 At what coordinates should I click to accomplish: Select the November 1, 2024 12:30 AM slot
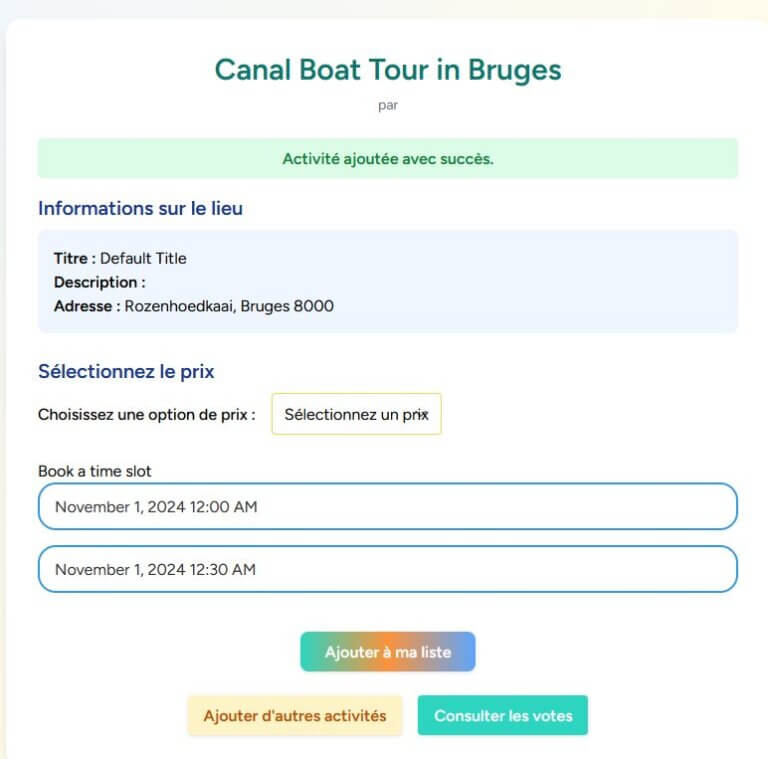tap(387, 569)
